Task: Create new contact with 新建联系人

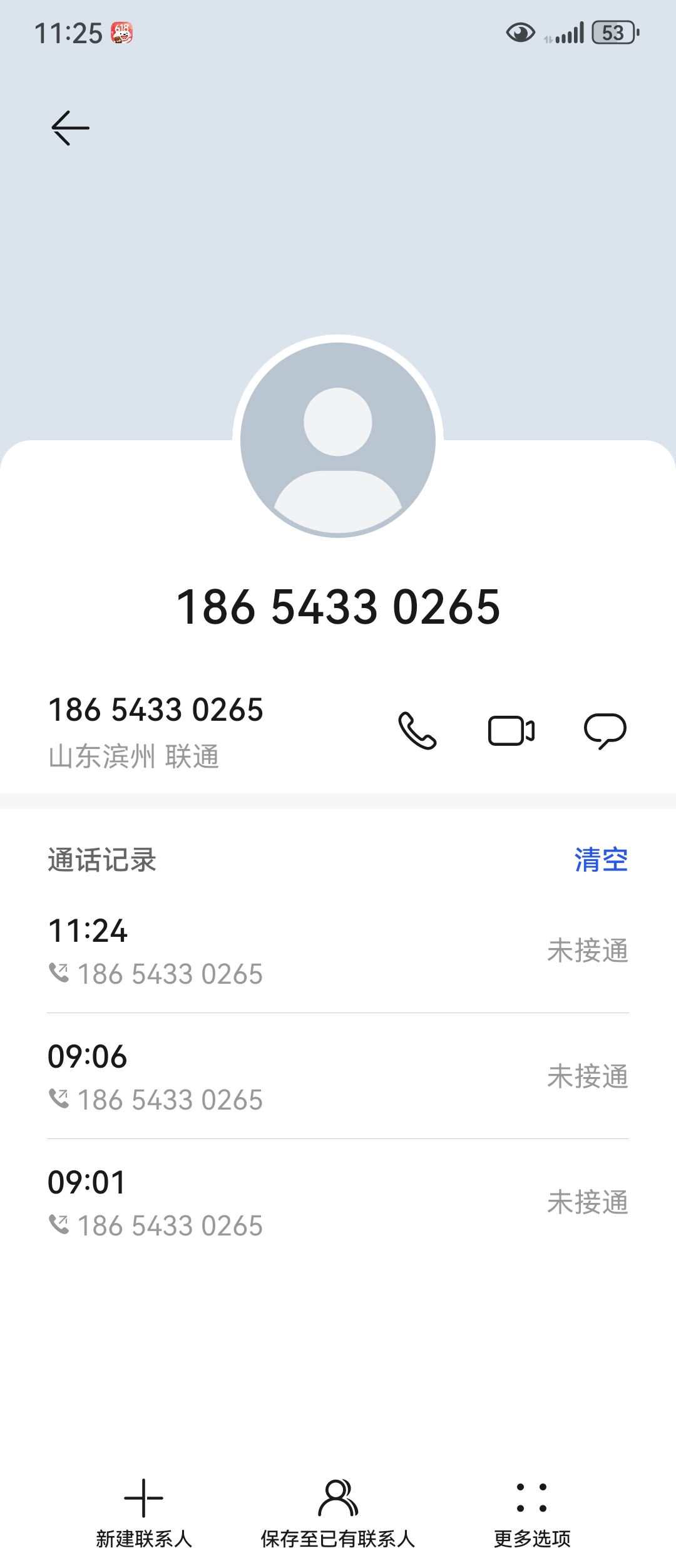Action: coord(144,1512)
